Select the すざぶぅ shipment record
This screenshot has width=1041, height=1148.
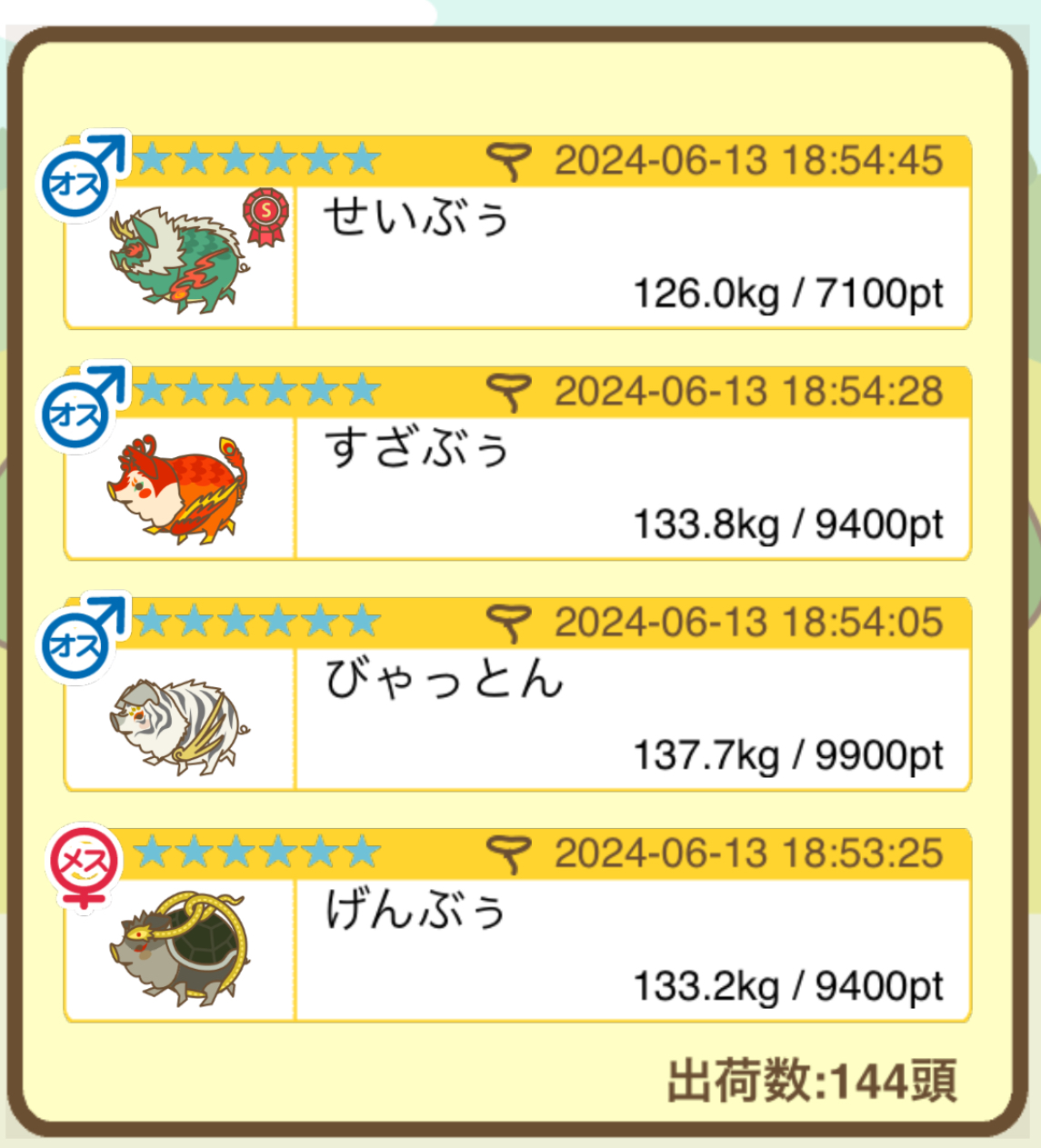click(x=631, y=487)
